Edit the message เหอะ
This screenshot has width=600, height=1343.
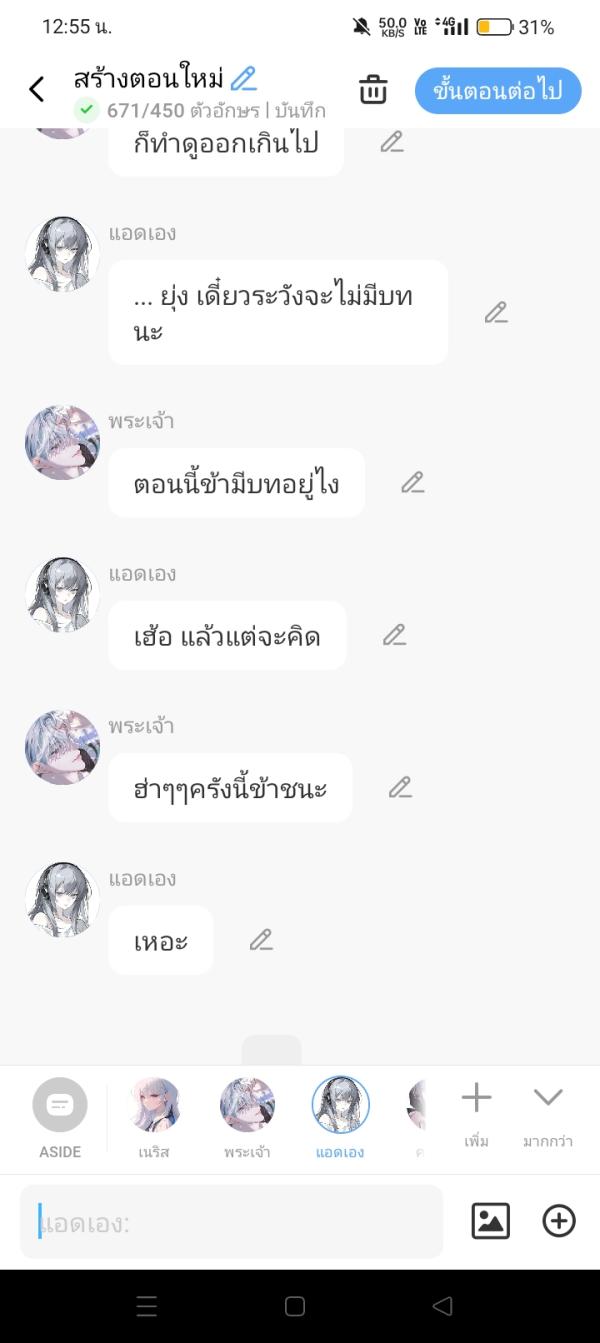point(261,940)
